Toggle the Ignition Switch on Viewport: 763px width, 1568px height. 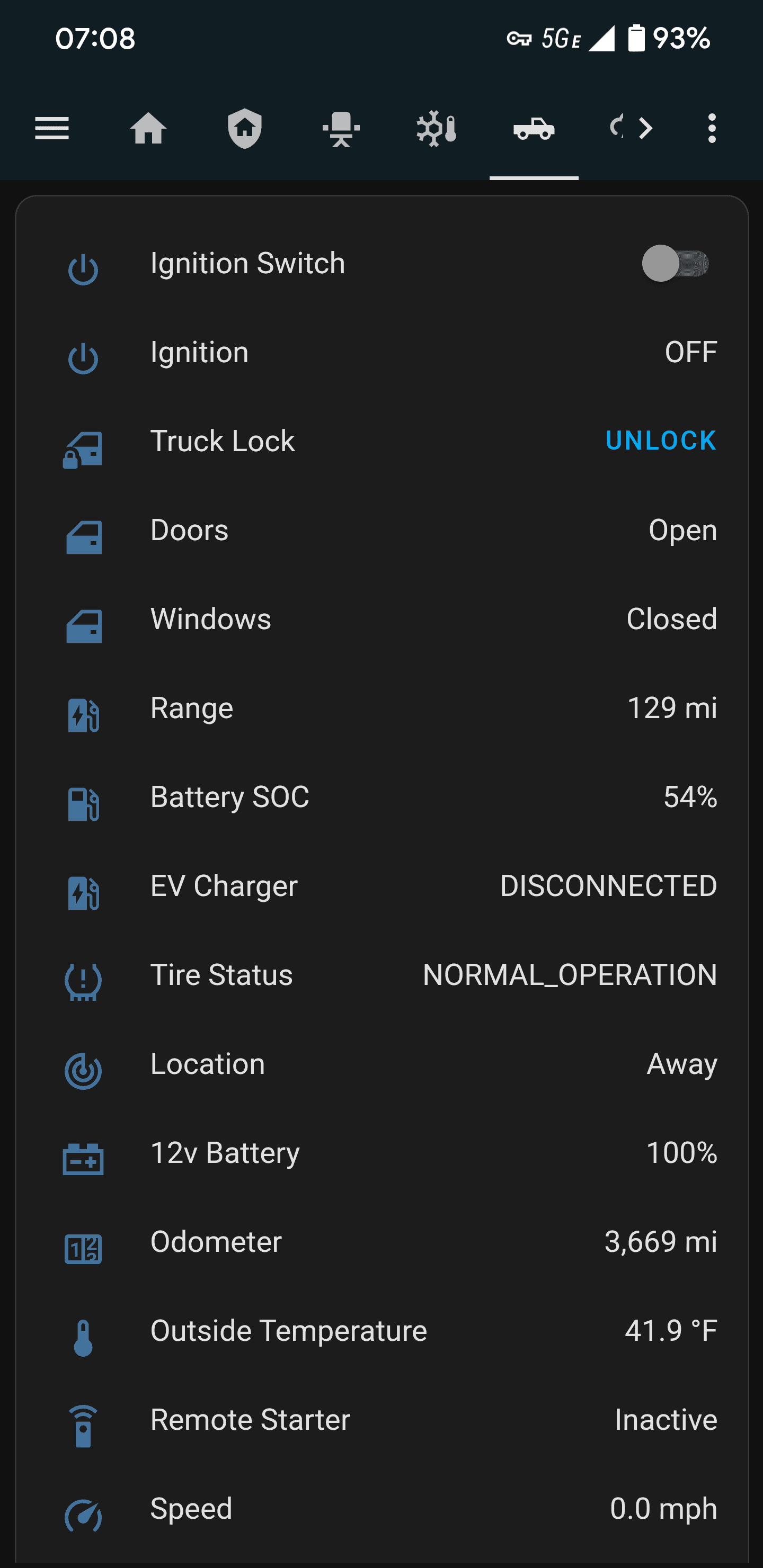click(675, 264)
